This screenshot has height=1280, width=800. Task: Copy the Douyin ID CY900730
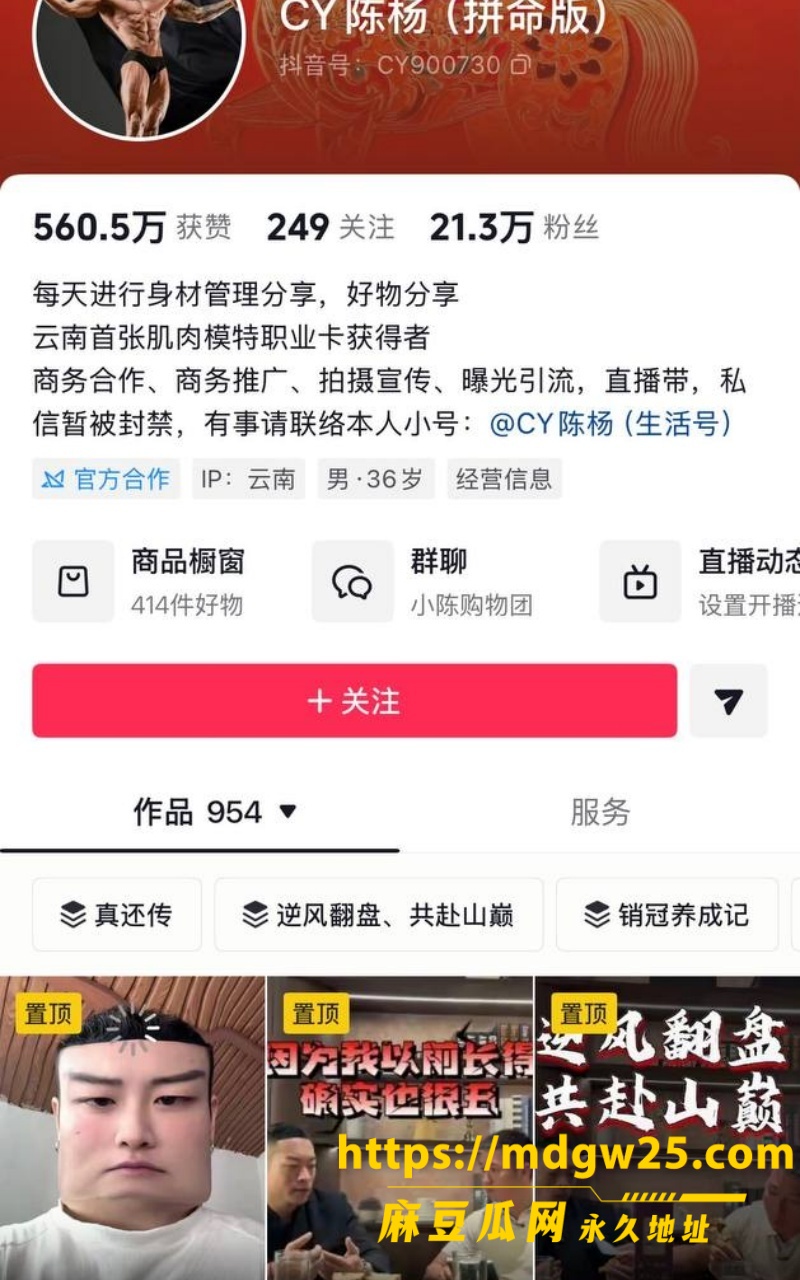[x=520, y=66]
